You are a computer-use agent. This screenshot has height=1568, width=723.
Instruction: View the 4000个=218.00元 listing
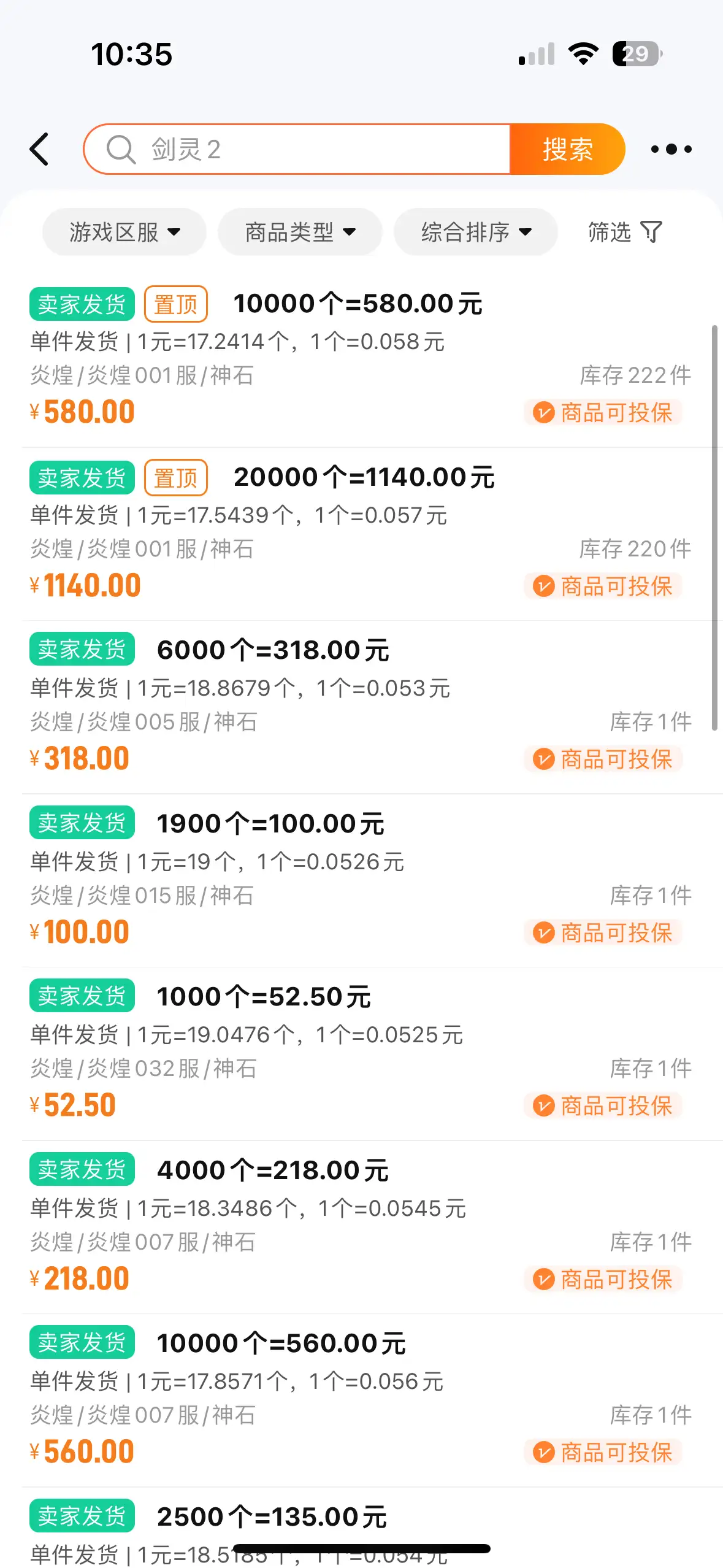click(x=273, y=1170)
